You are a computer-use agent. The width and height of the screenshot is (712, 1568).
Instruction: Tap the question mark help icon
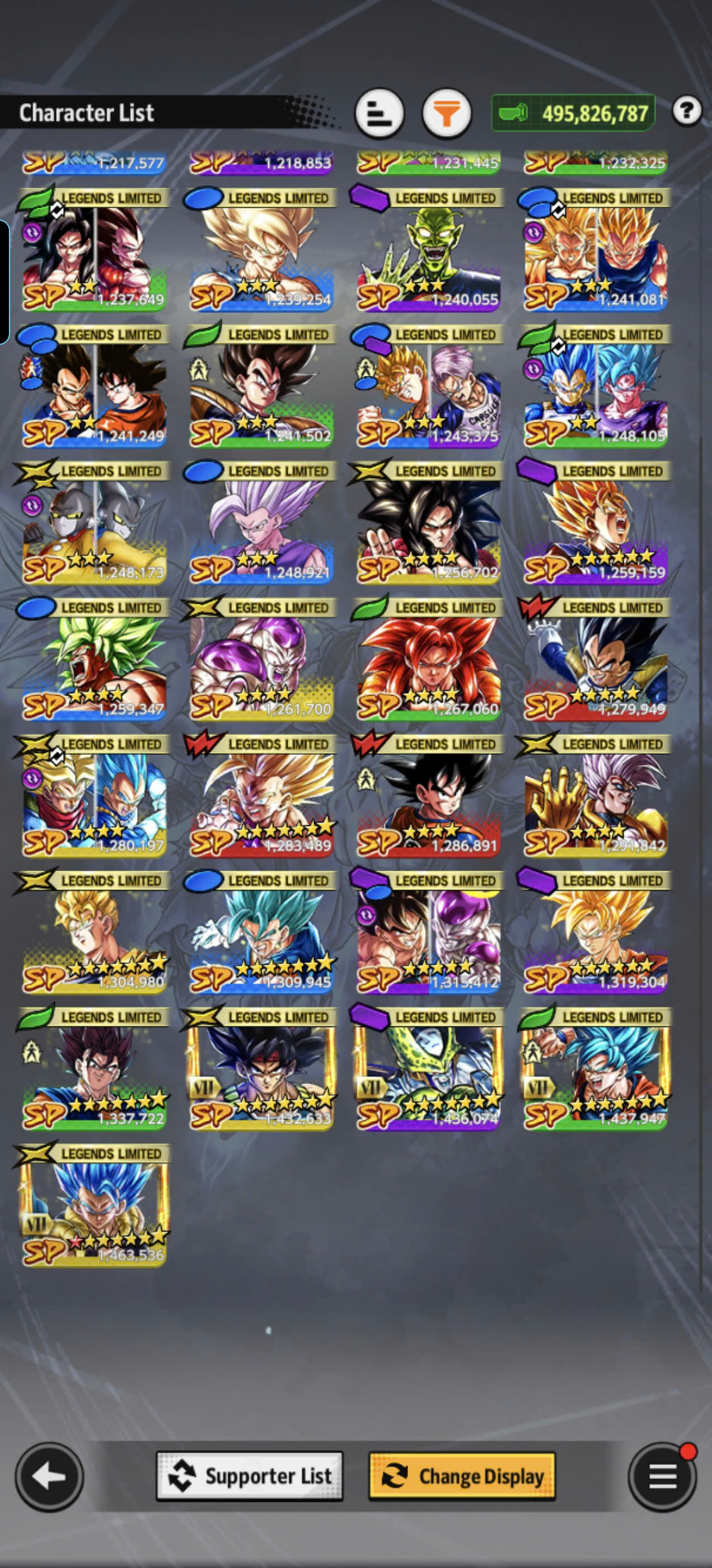(x=687, y=111)
